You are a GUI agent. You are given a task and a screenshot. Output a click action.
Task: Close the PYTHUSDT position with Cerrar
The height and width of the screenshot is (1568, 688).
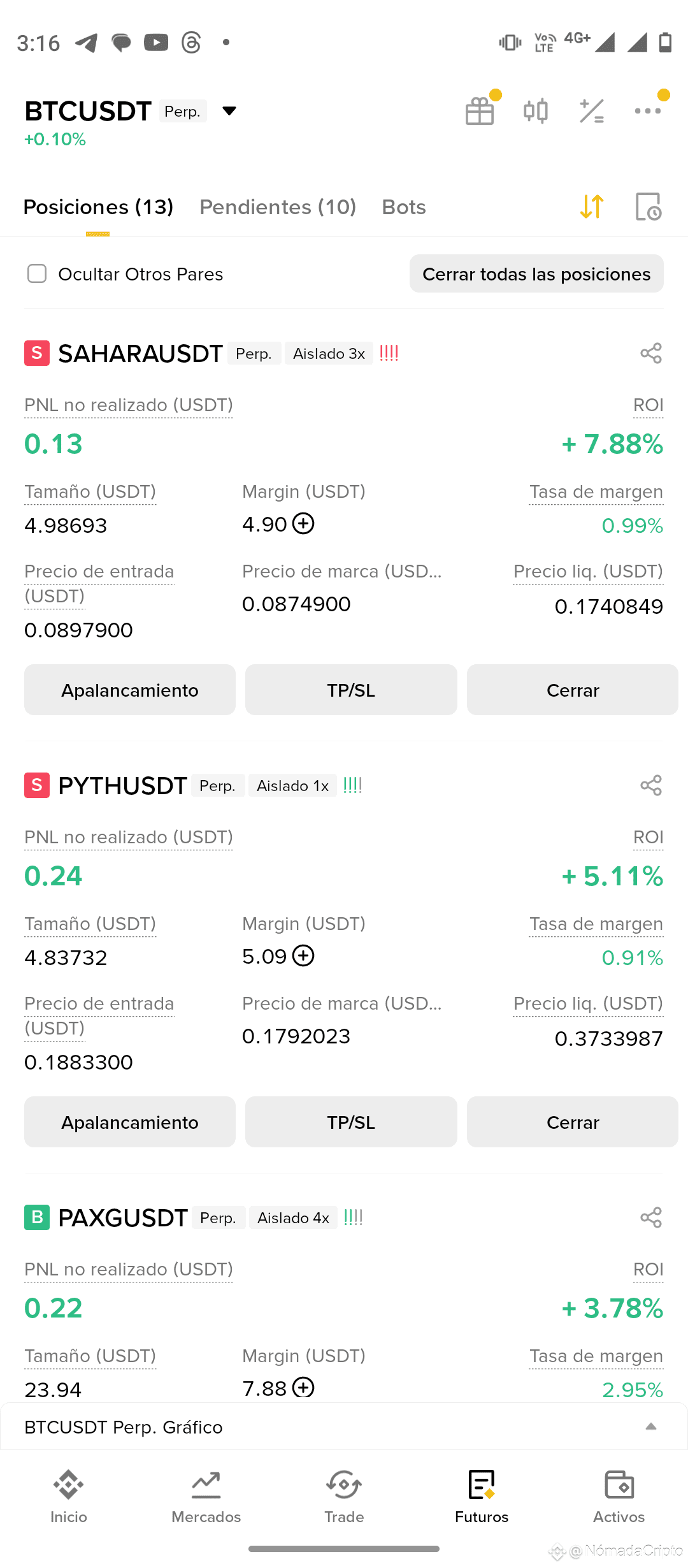tap(572, 1122)
